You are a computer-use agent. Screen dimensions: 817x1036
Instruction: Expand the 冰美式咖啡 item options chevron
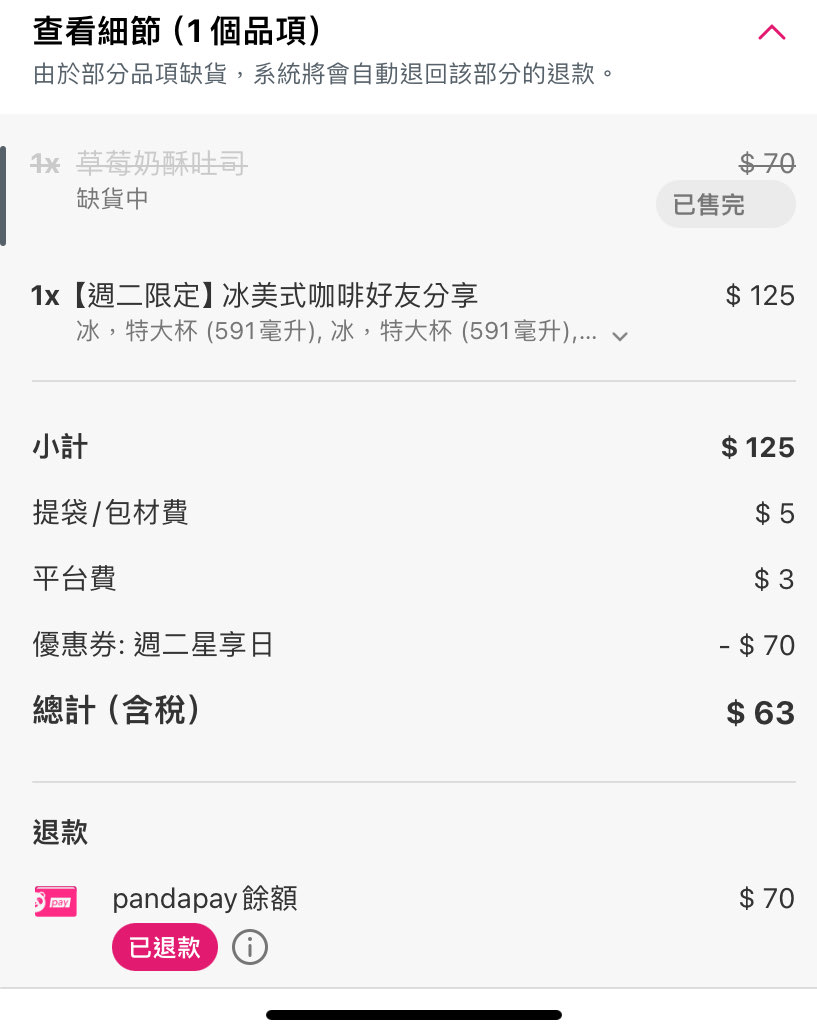pyautogui.click(x=620, y=336)
